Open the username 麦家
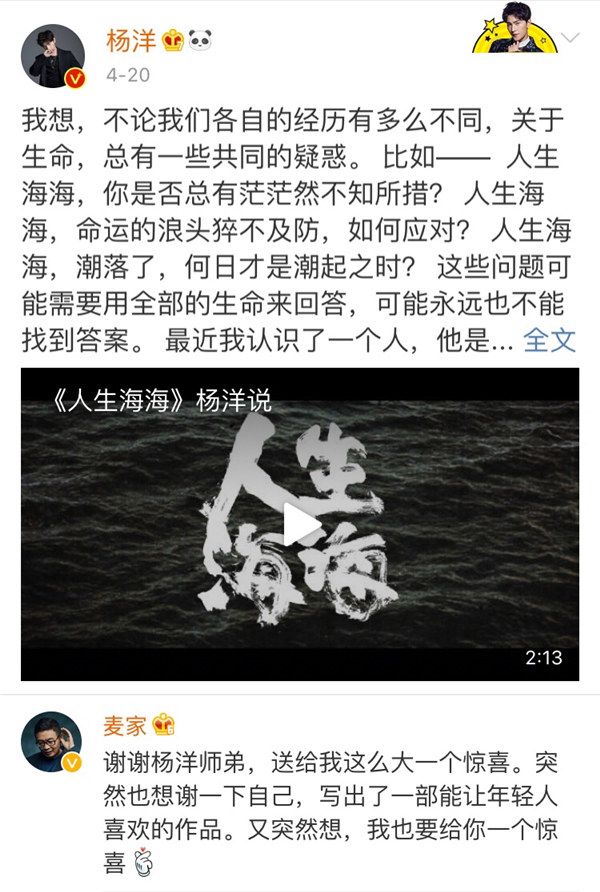 [x=127, y=726]
